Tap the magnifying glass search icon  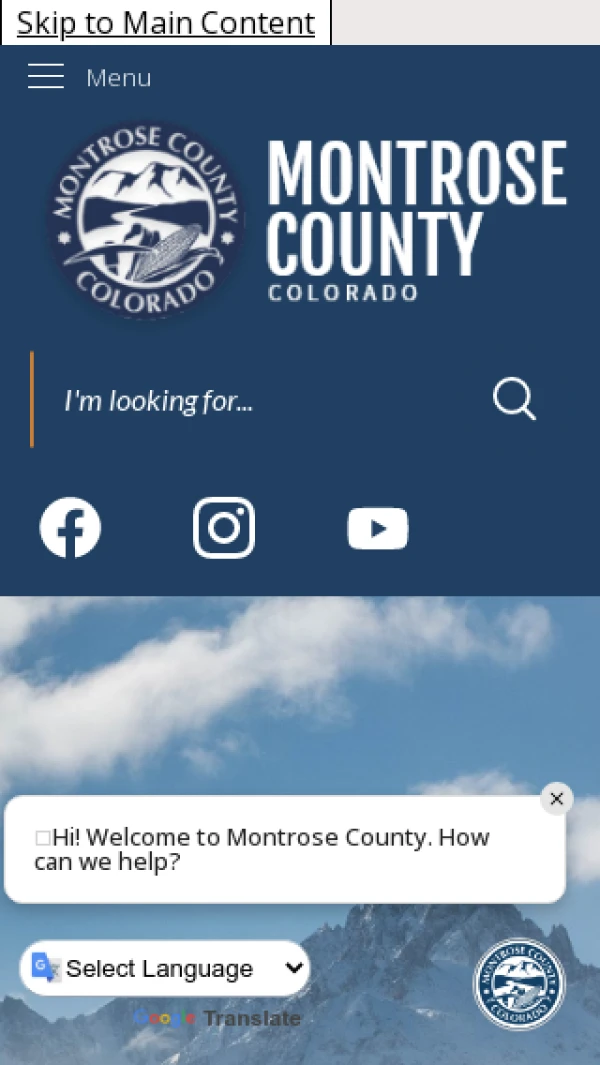pyautogui.click(x=514, y=399)
